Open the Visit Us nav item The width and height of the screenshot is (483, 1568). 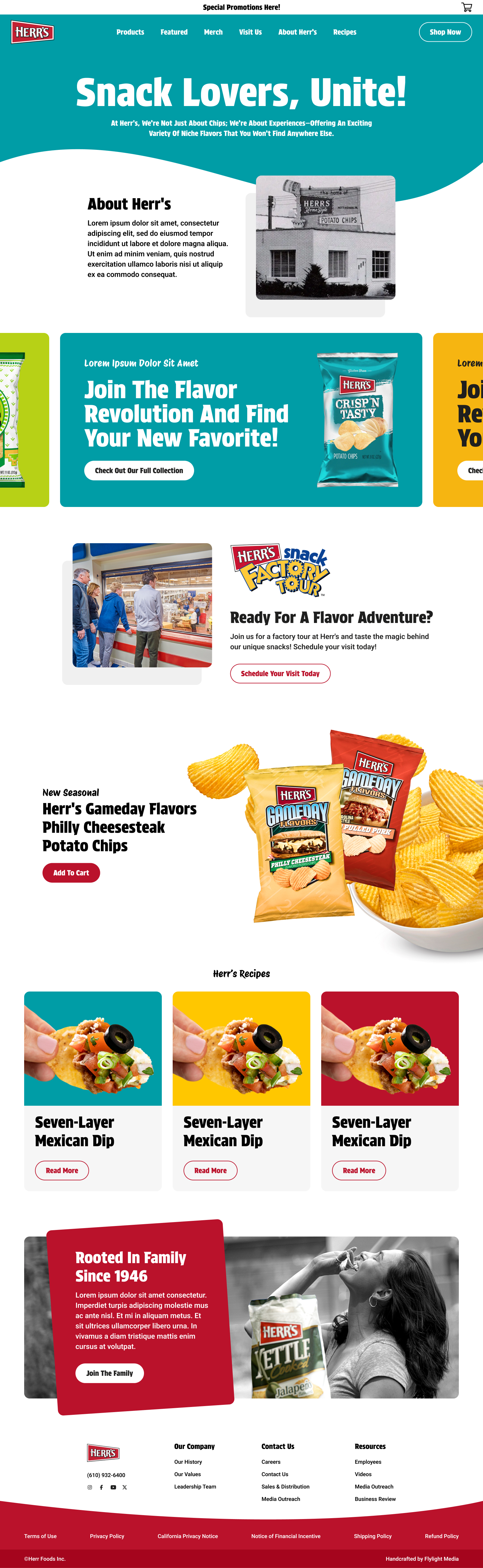[250, 32]
